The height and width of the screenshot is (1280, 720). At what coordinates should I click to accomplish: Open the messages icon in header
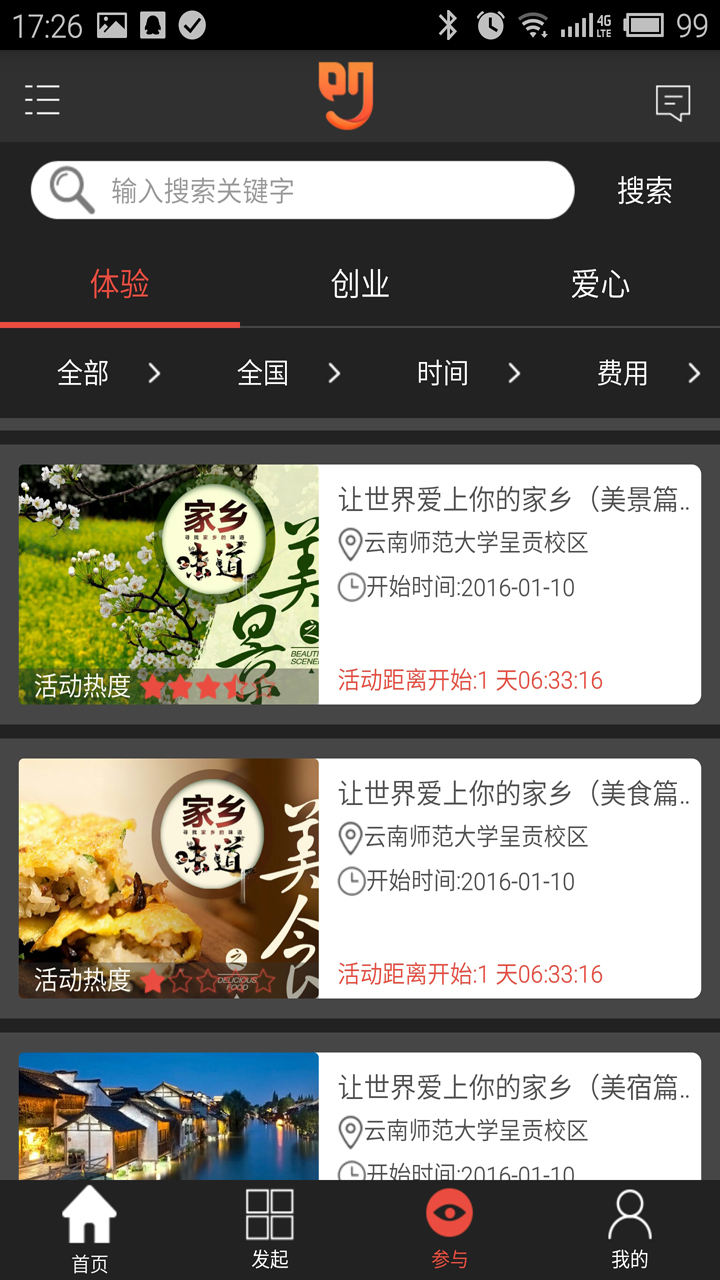tap(673, 101)
